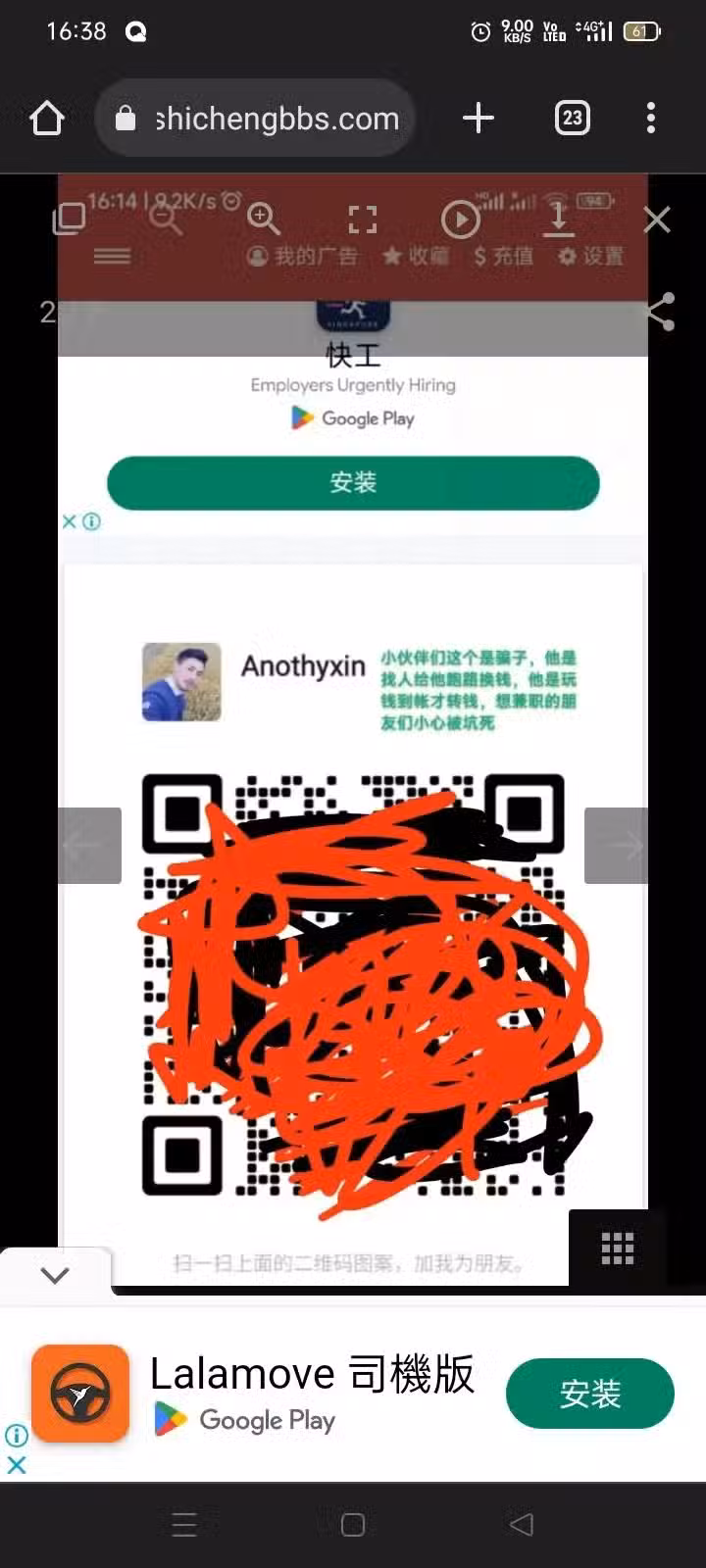Open the browser overflow menu
This screenshot has width=706, height=1568.
[651, 119]
